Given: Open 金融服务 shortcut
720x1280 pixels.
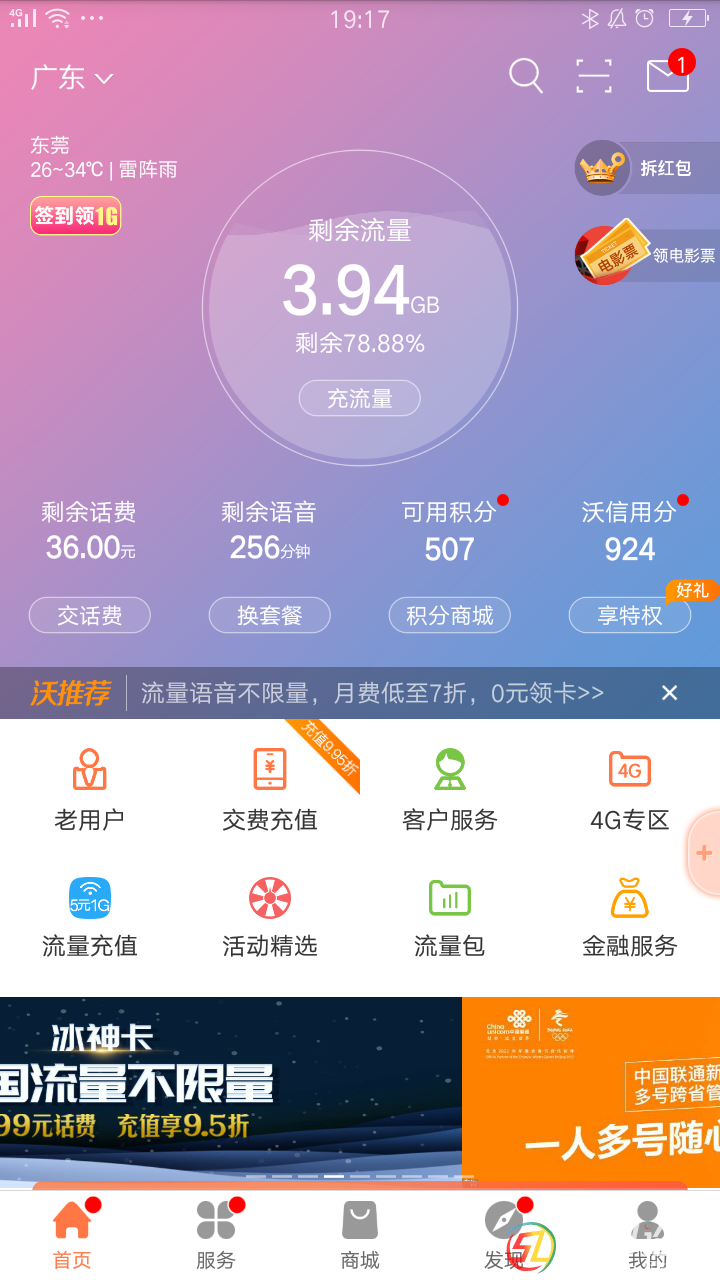Looking at the screenshot, I should pos(630,917).
